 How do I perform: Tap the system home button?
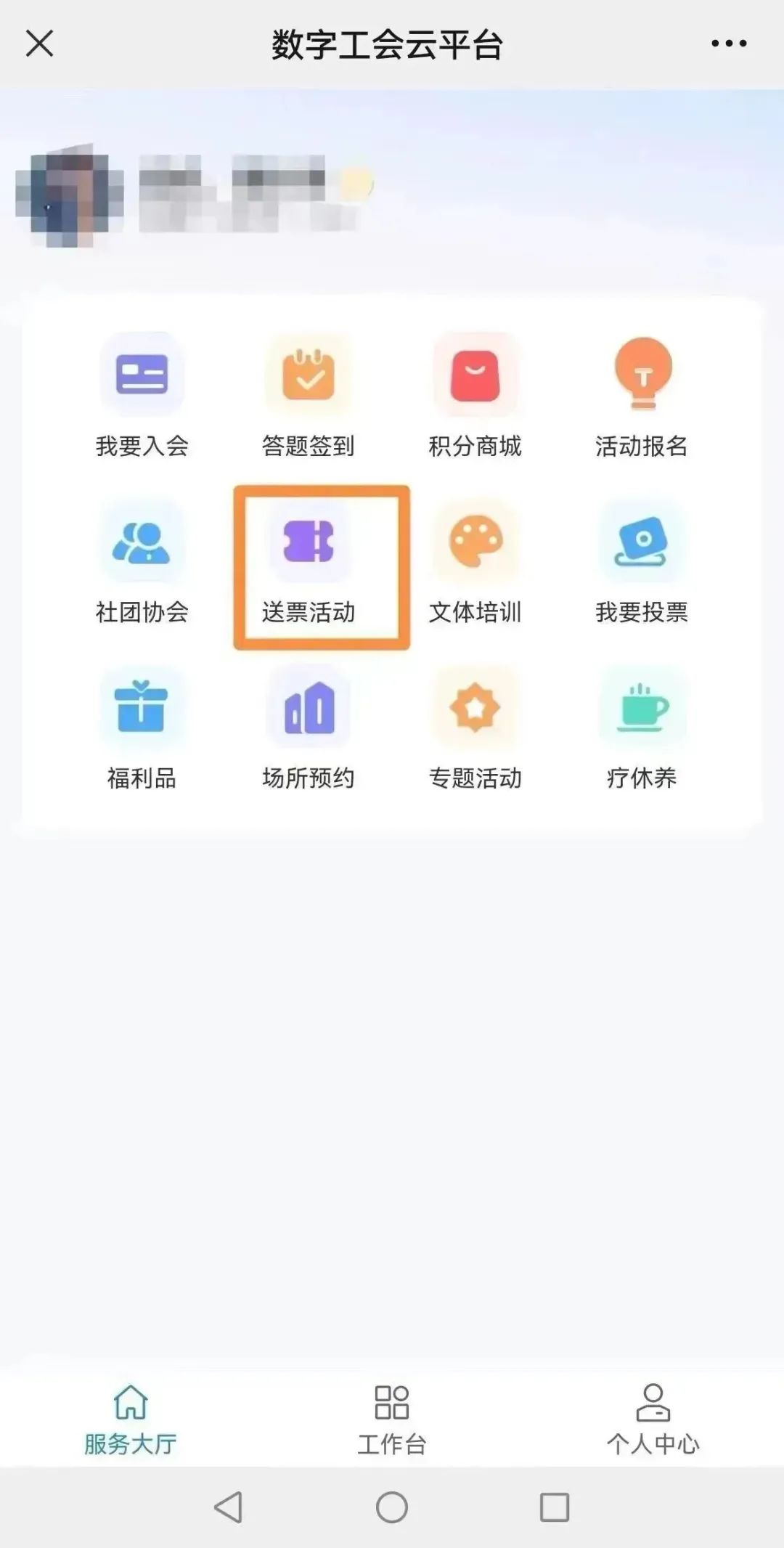pos(392,1507)
